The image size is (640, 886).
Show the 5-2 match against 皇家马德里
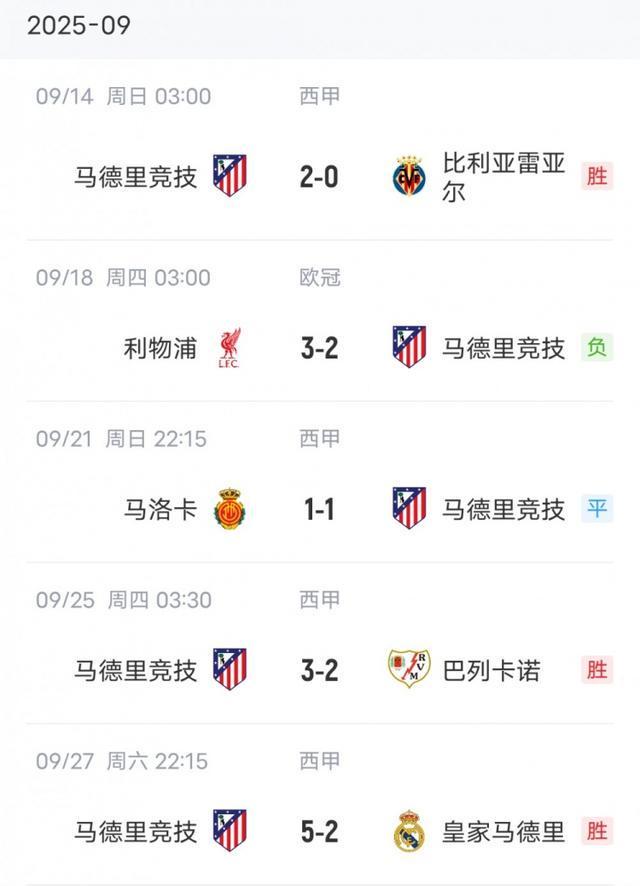pos(319,831)
